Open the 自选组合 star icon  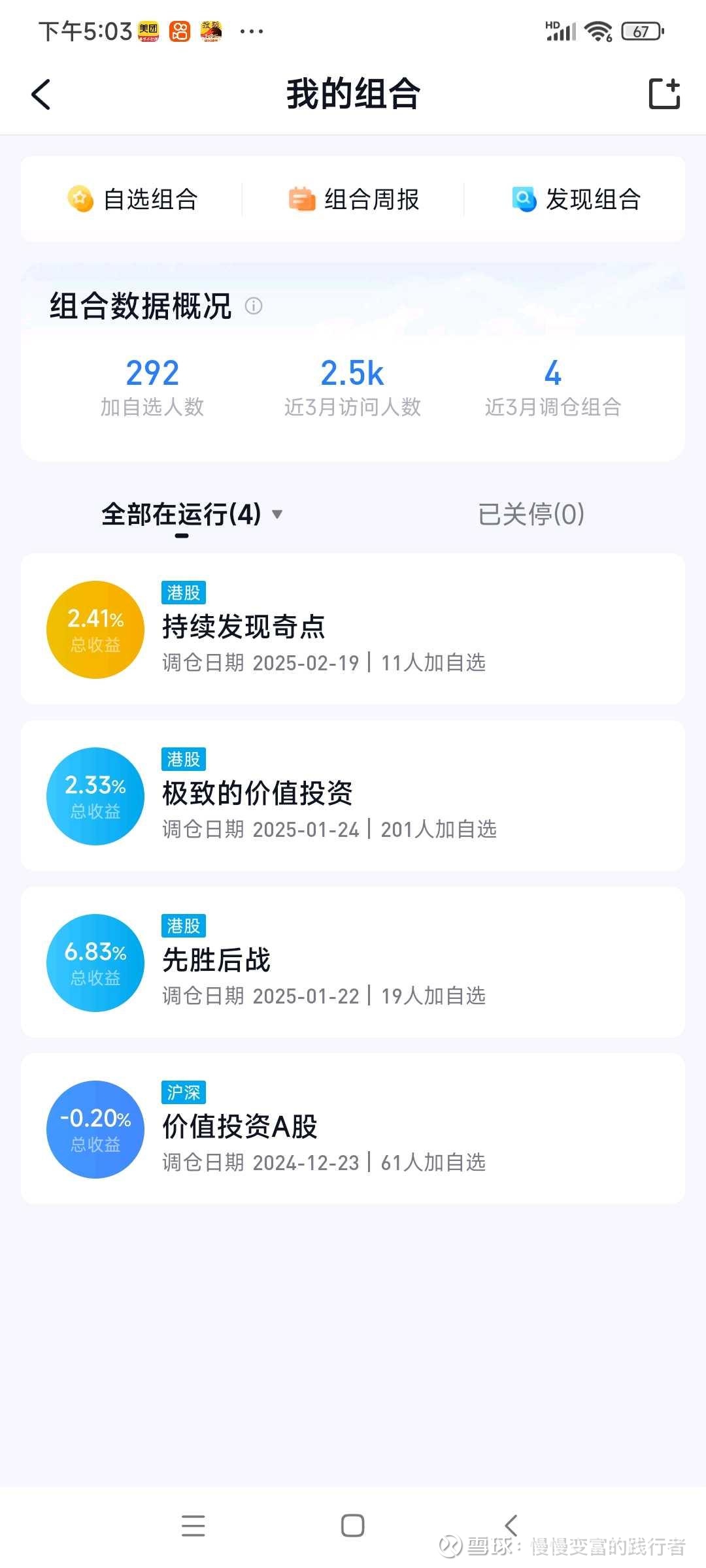click(80, 199)
